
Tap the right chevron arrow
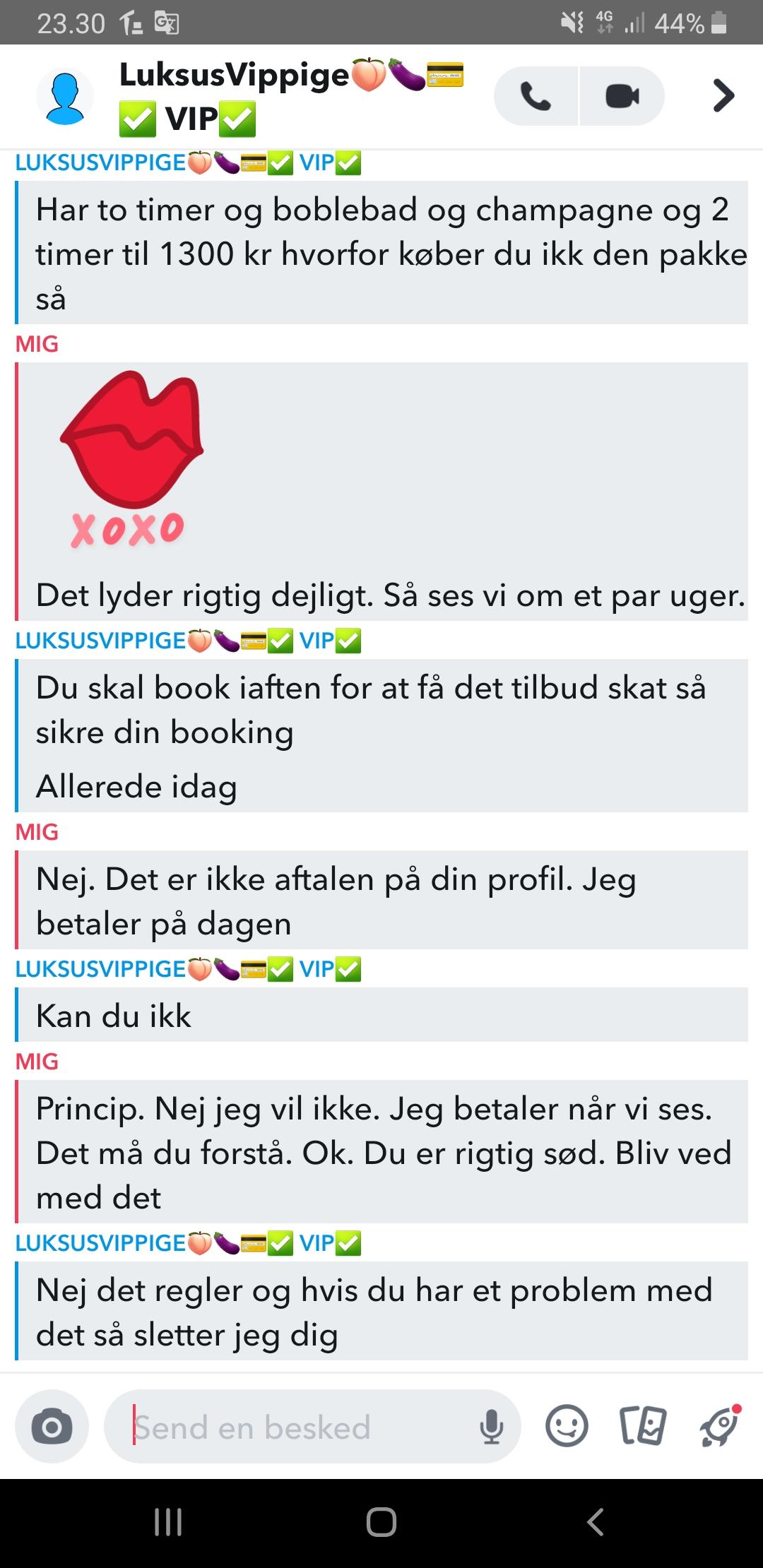(723, 96)
